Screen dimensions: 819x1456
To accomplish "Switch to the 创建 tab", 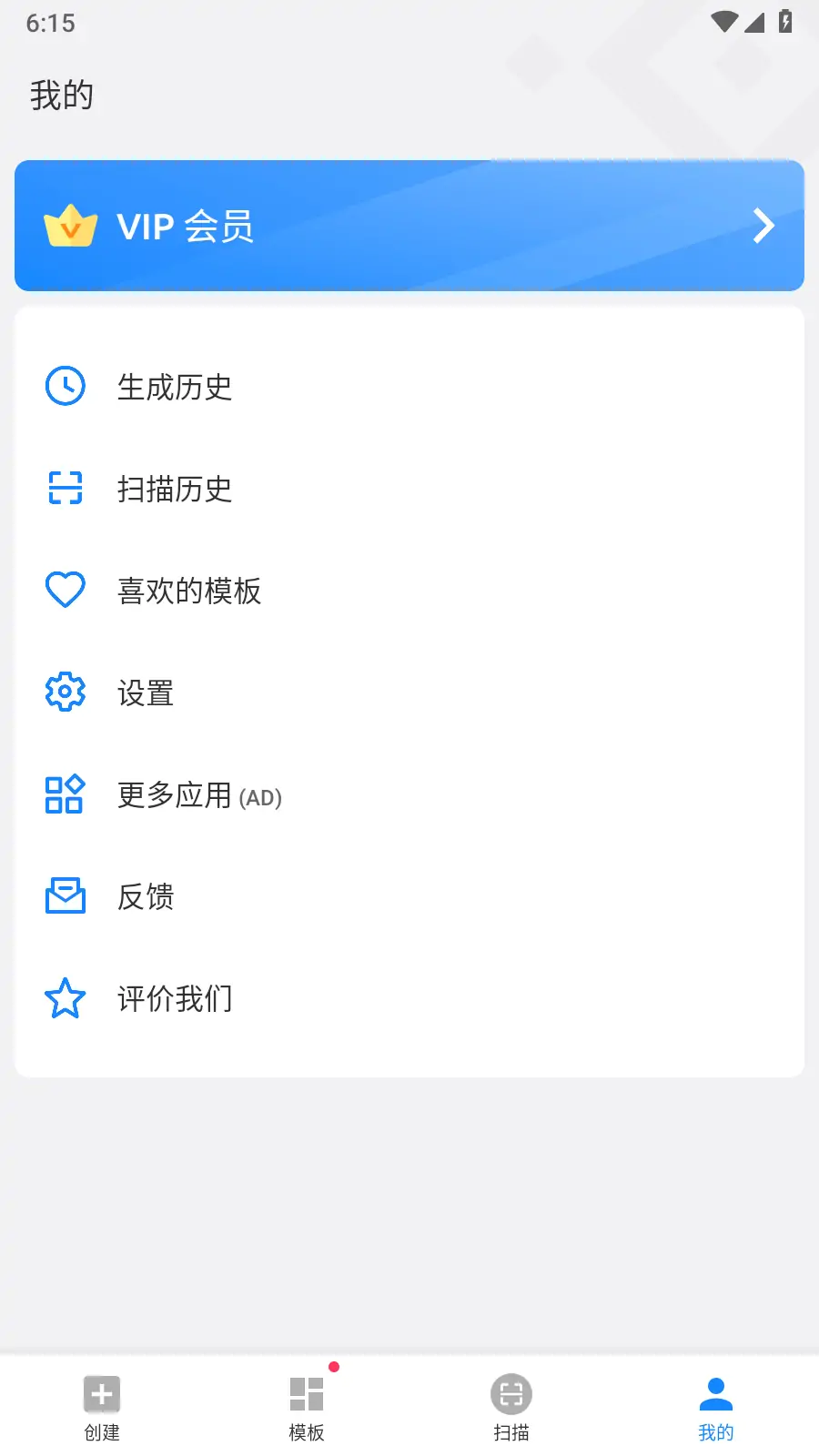I will (x=102, y=1404).
